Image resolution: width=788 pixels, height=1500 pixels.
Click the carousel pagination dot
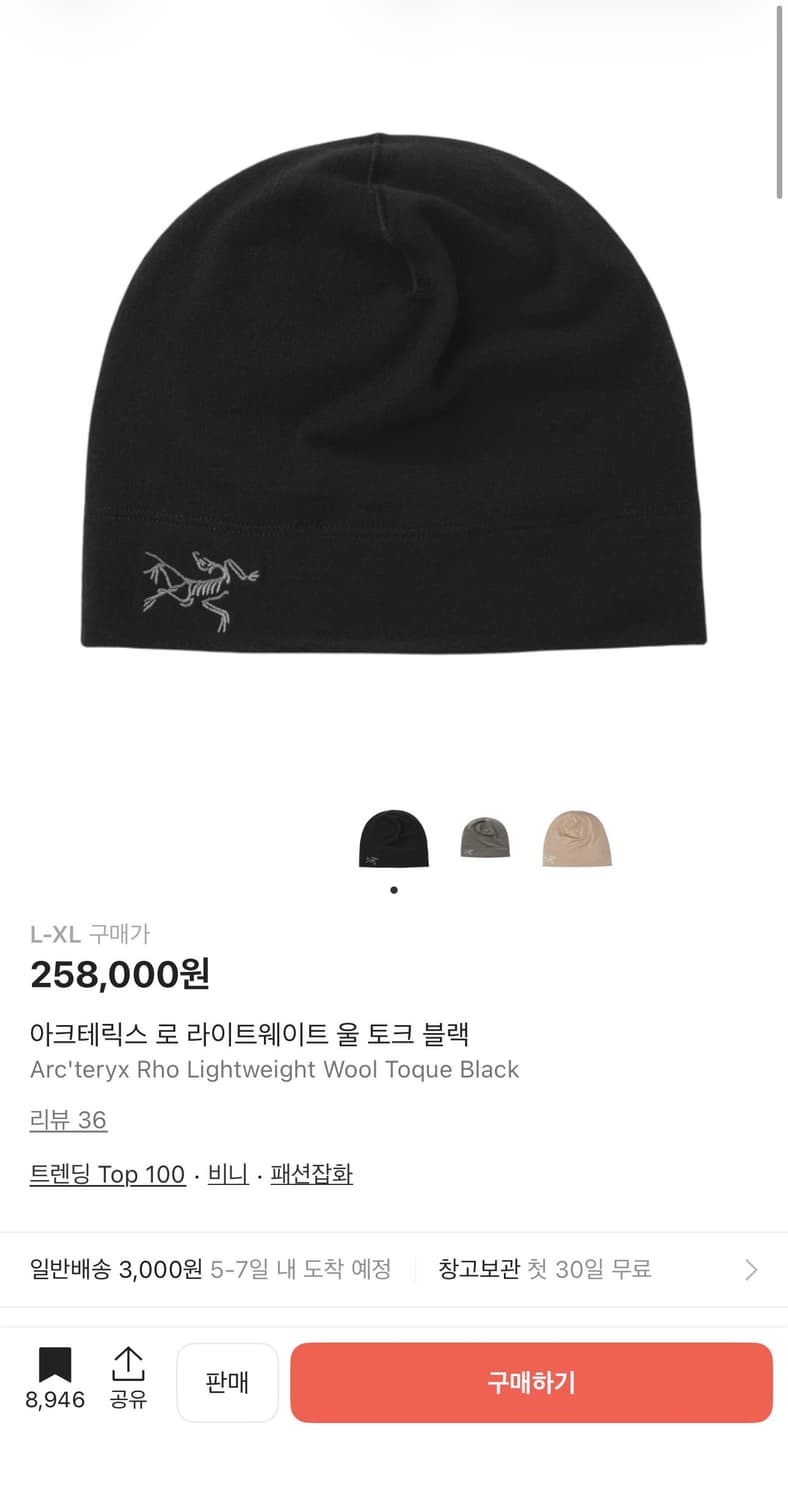(394, 889)
